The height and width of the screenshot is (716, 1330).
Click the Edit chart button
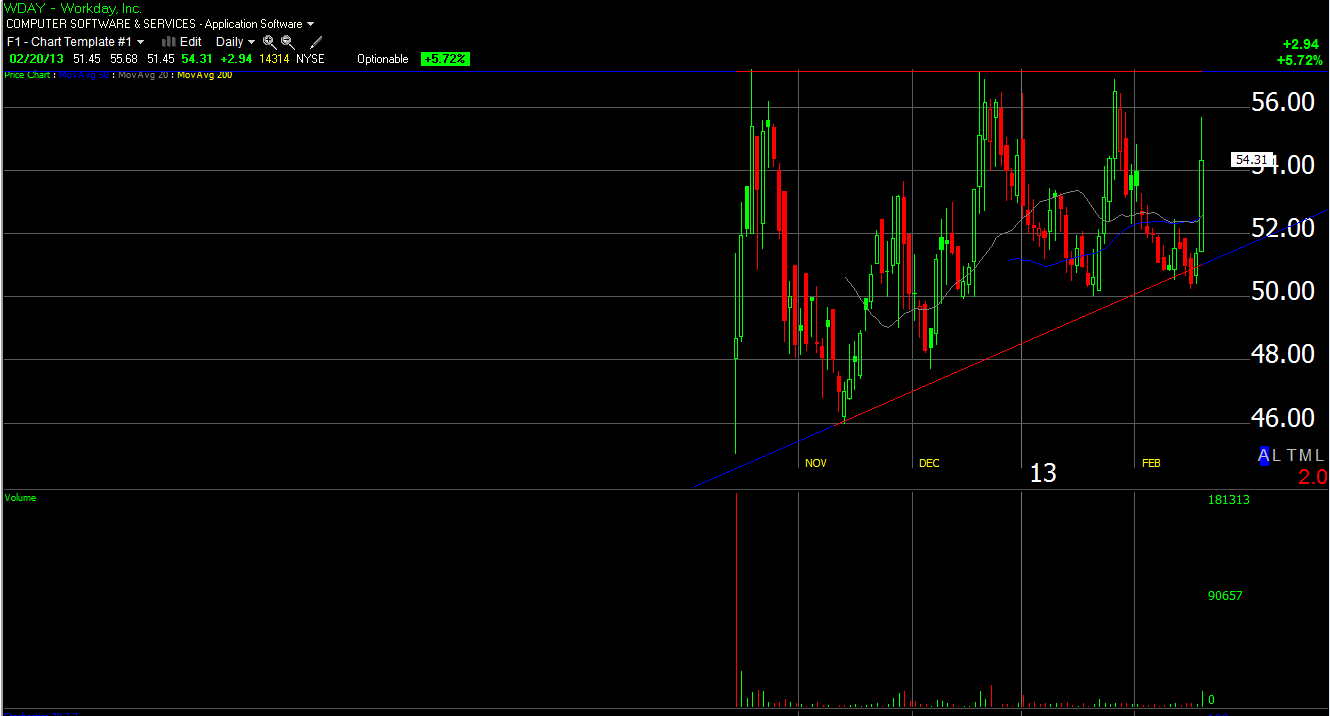tap(182, 42)
